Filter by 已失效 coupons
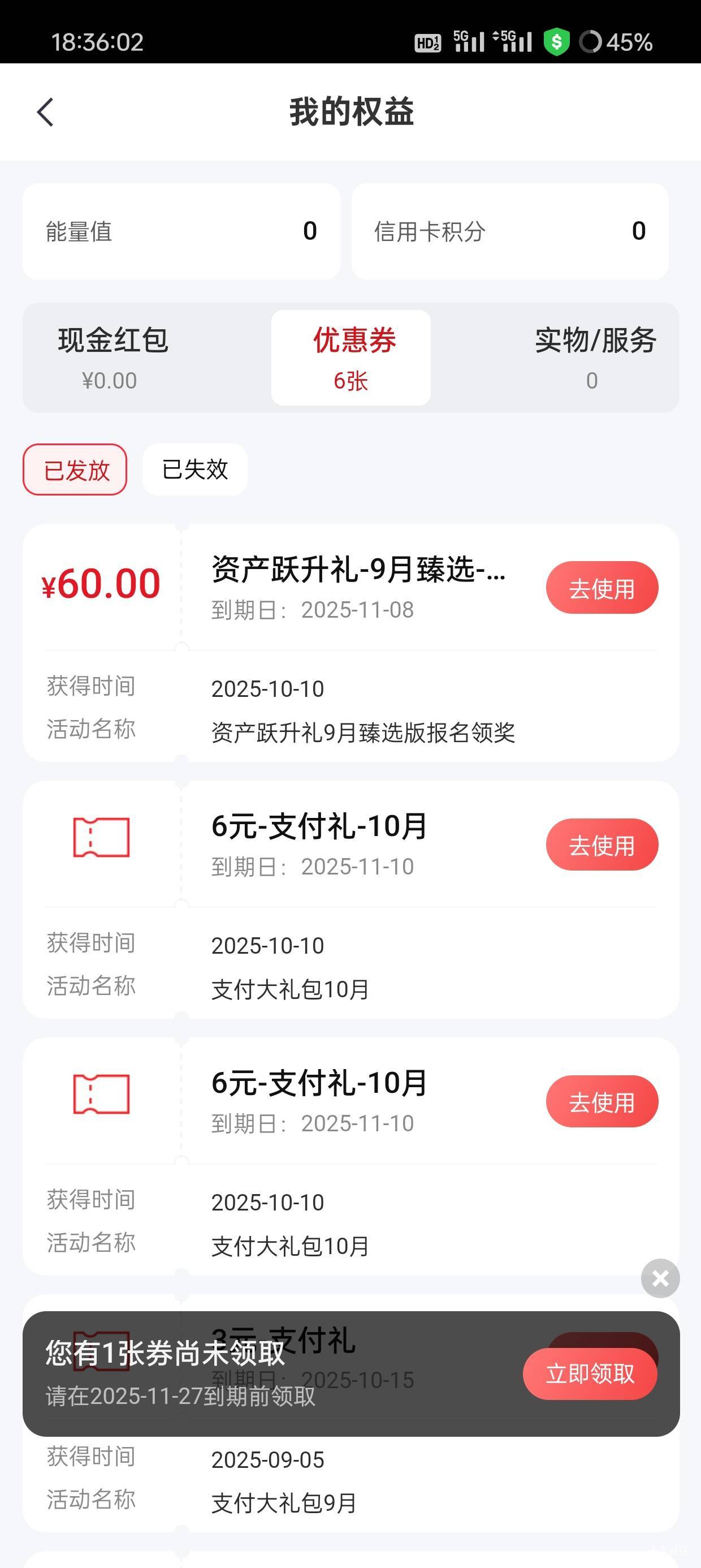Screen dimensions: 701x1568 [194, 469]
